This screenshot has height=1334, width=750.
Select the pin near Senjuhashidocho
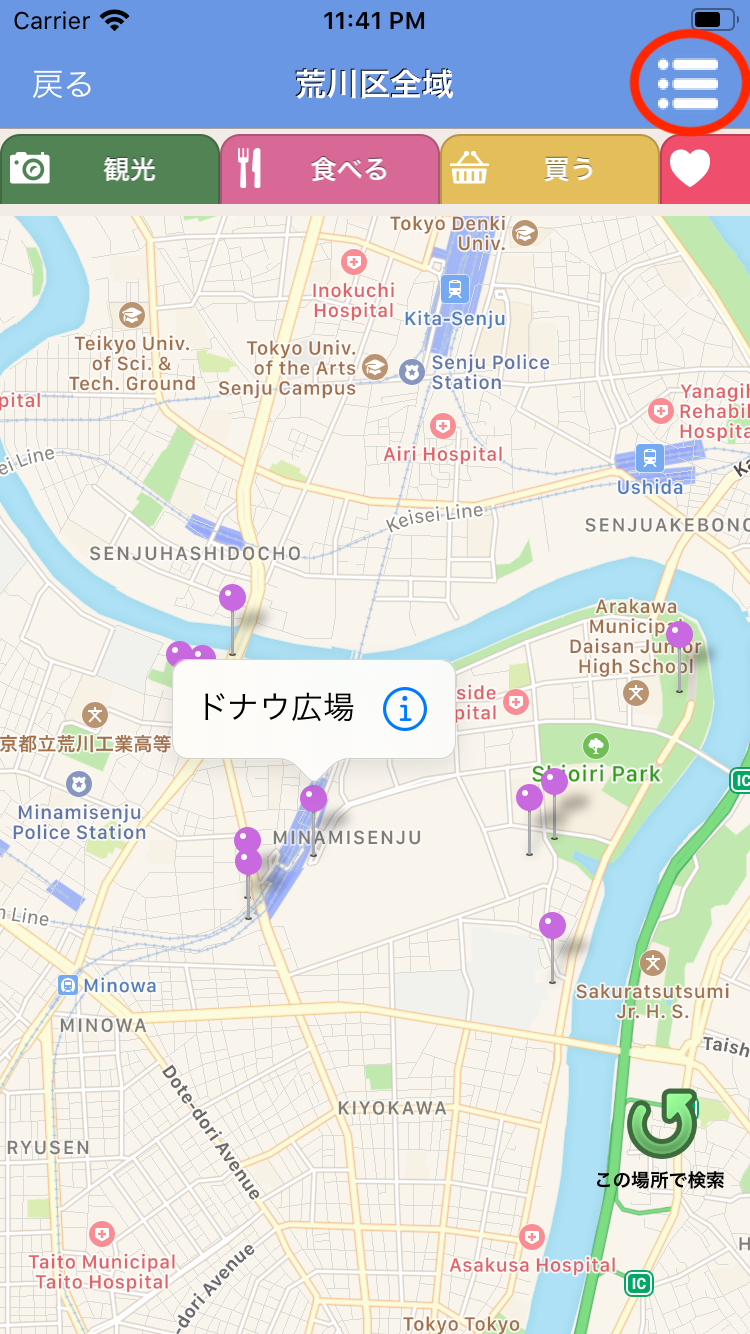point(233,599)
